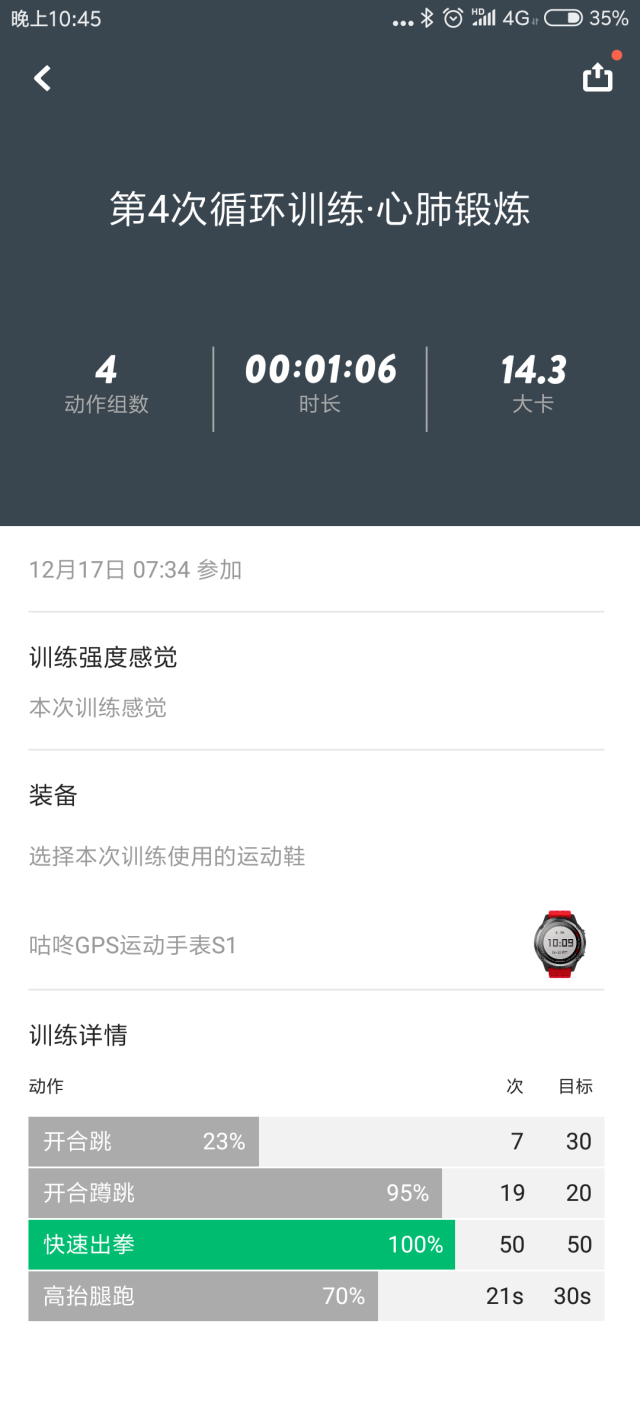Image resolution: width=640 pixels, height=1410 pixels.
Task: Select running shoes used for this workout
Action: (167, 856)
